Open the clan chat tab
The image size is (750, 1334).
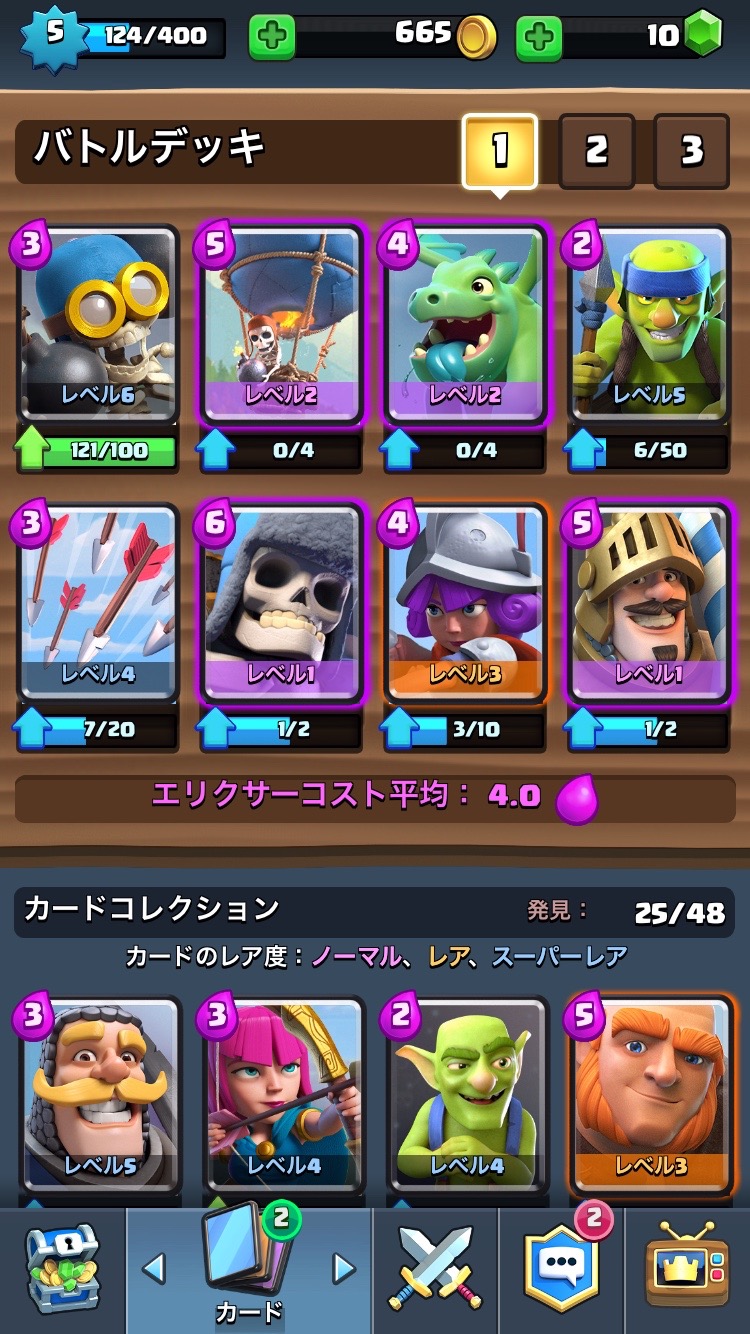click(560, 1270)
